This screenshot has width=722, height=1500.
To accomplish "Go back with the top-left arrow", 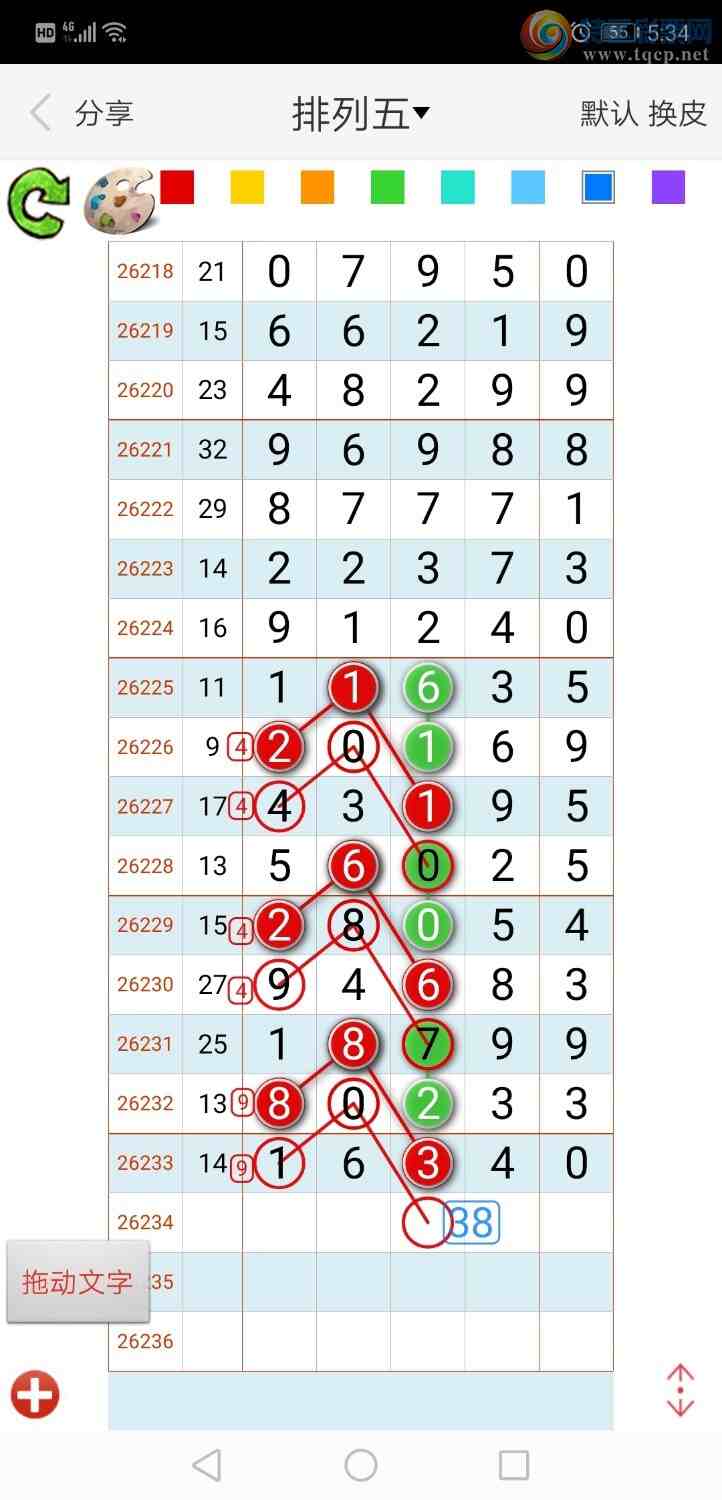I will [x=40, y=113].
